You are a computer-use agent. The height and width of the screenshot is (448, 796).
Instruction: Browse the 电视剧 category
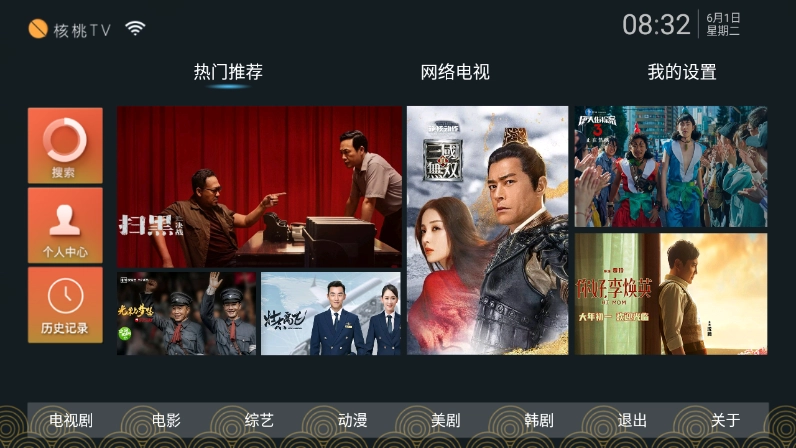pos(71,420)
